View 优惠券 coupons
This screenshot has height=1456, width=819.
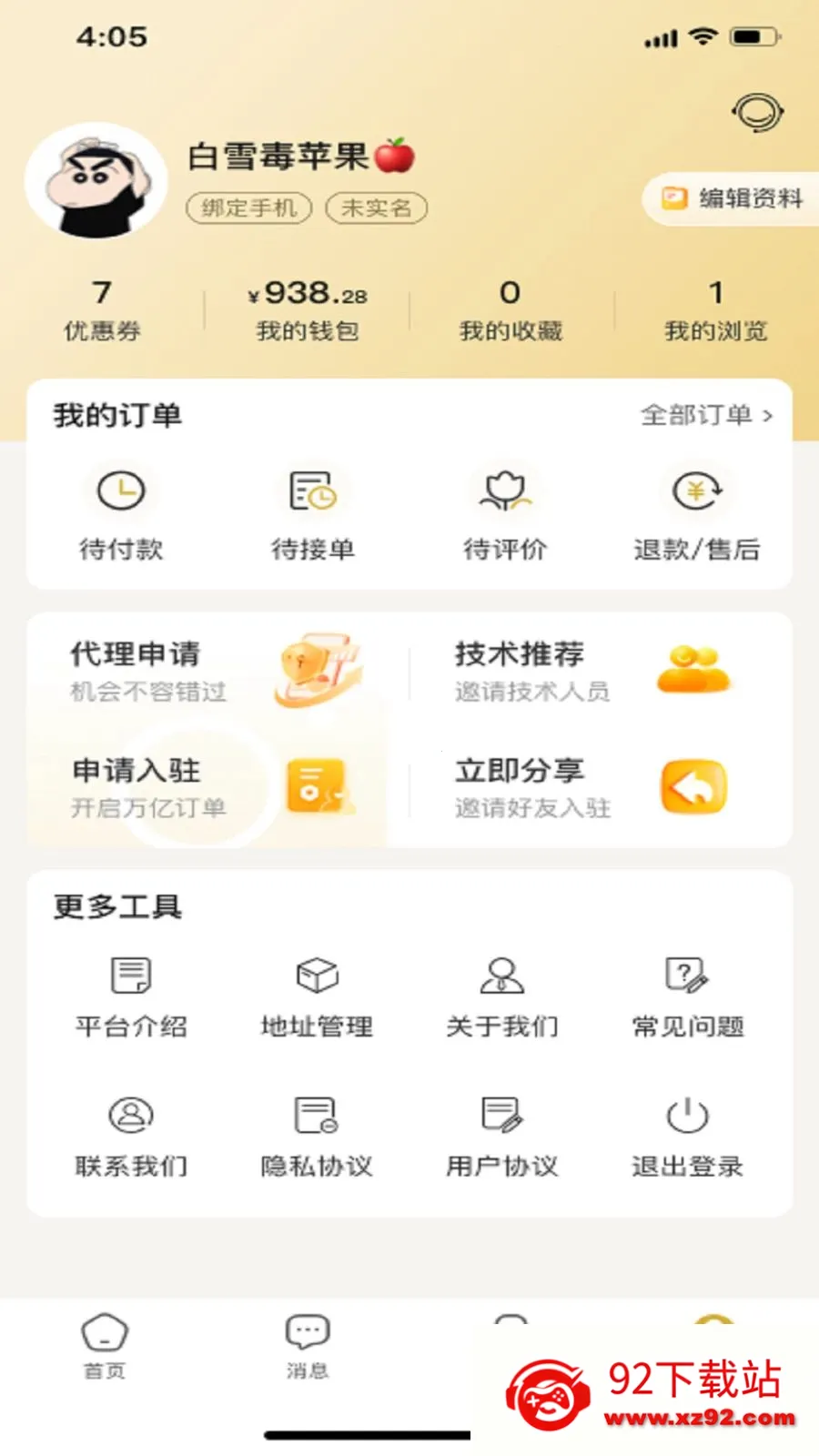[102, 310]
